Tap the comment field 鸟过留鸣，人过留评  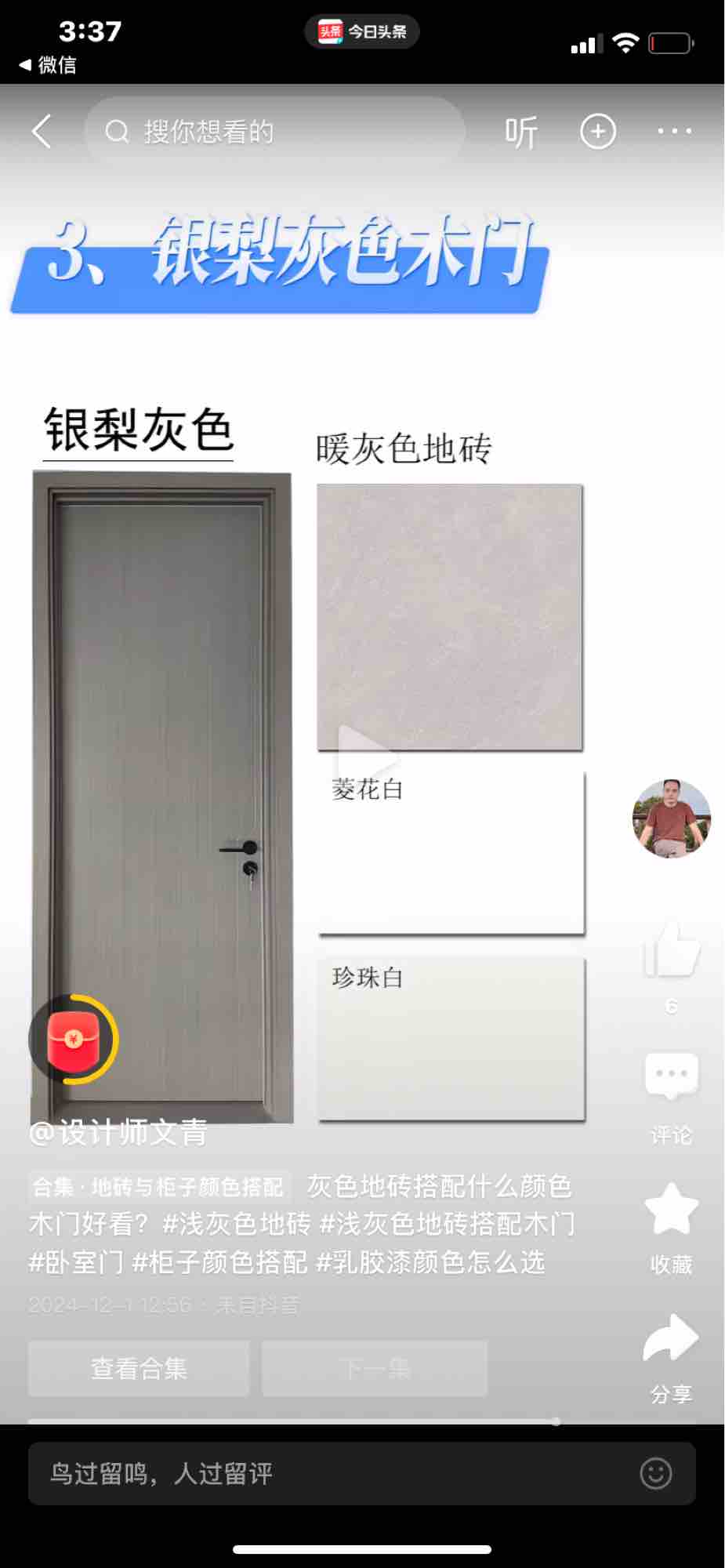(329, 1473)
